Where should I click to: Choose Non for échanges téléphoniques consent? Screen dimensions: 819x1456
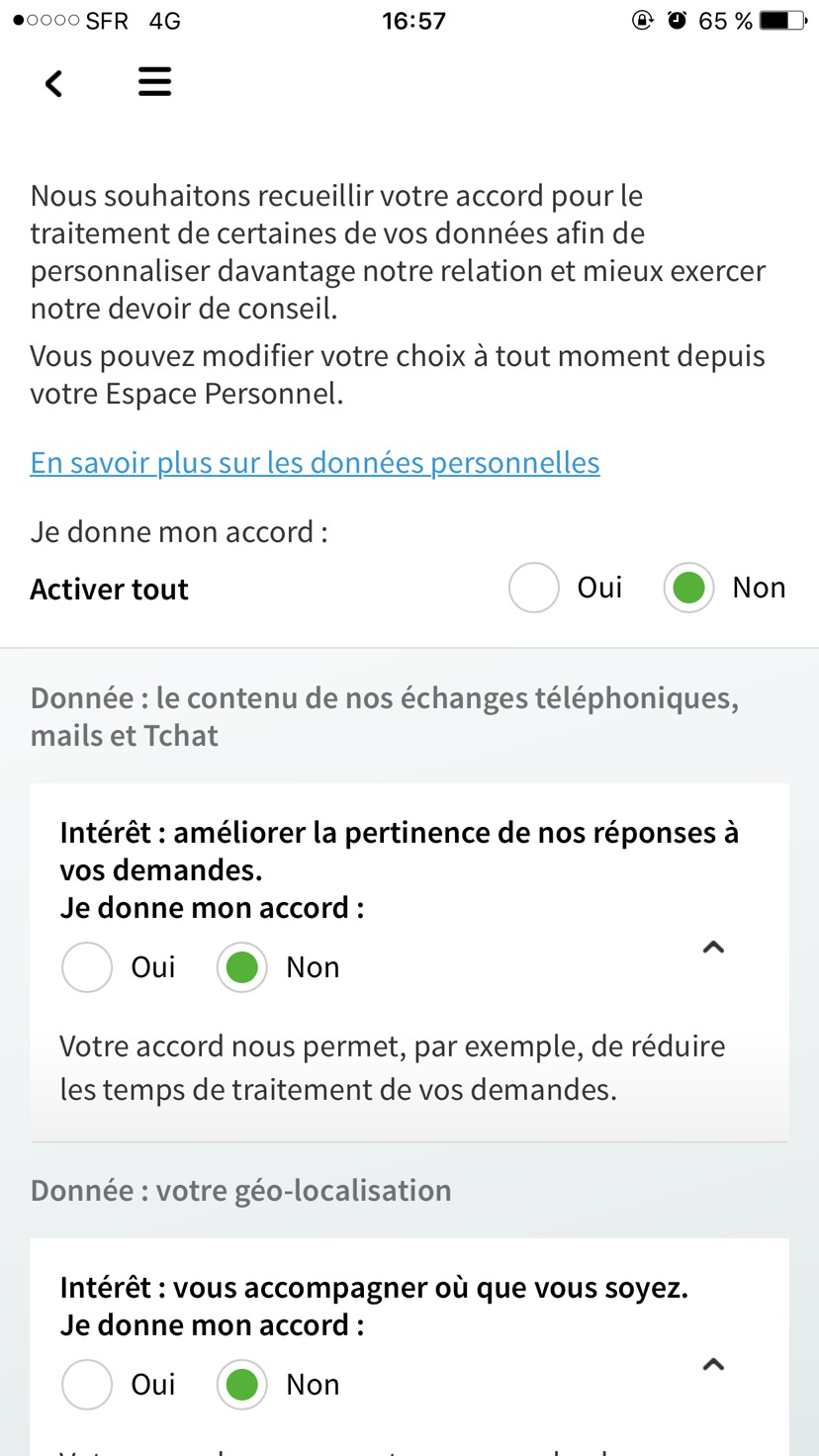point(241,966)
